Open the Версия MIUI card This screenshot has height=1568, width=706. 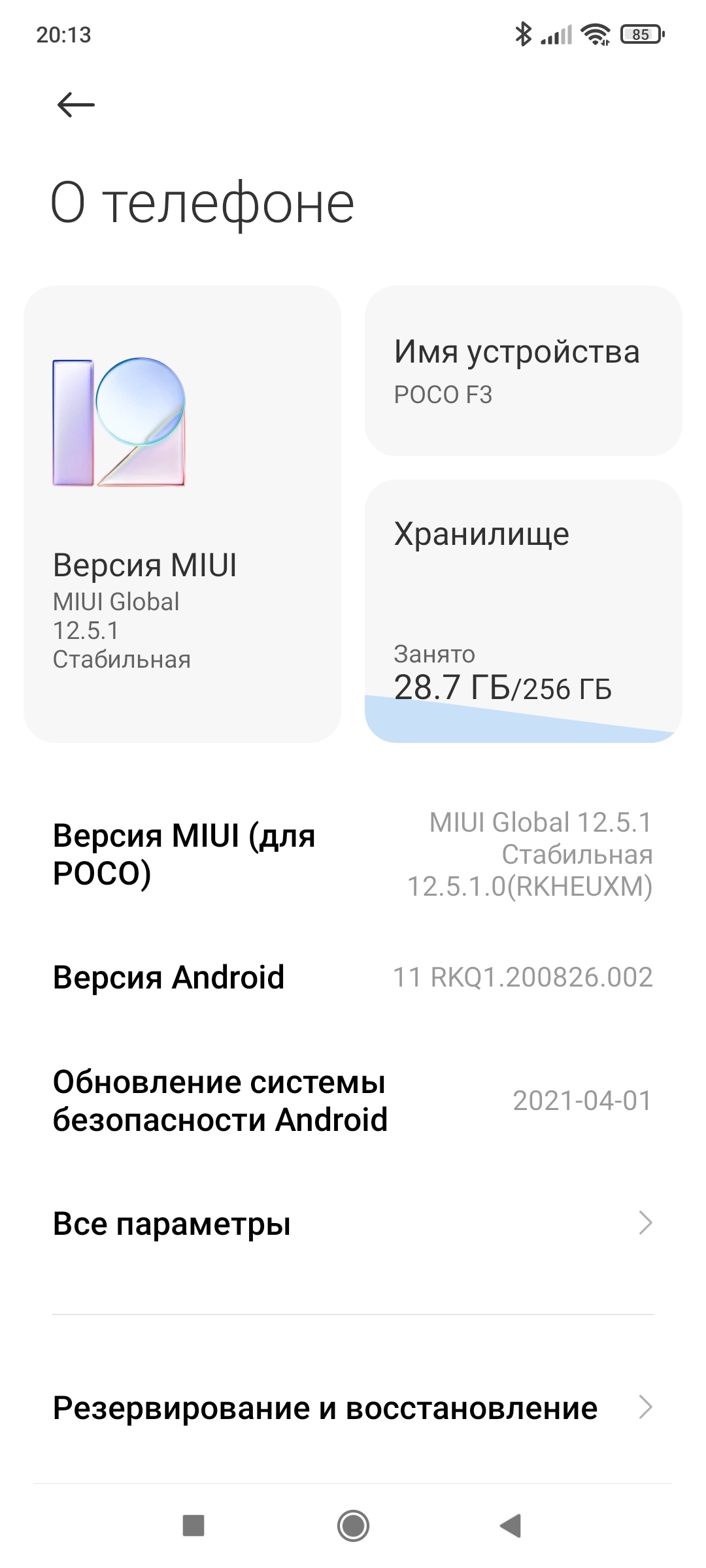[x=182, y=514]
